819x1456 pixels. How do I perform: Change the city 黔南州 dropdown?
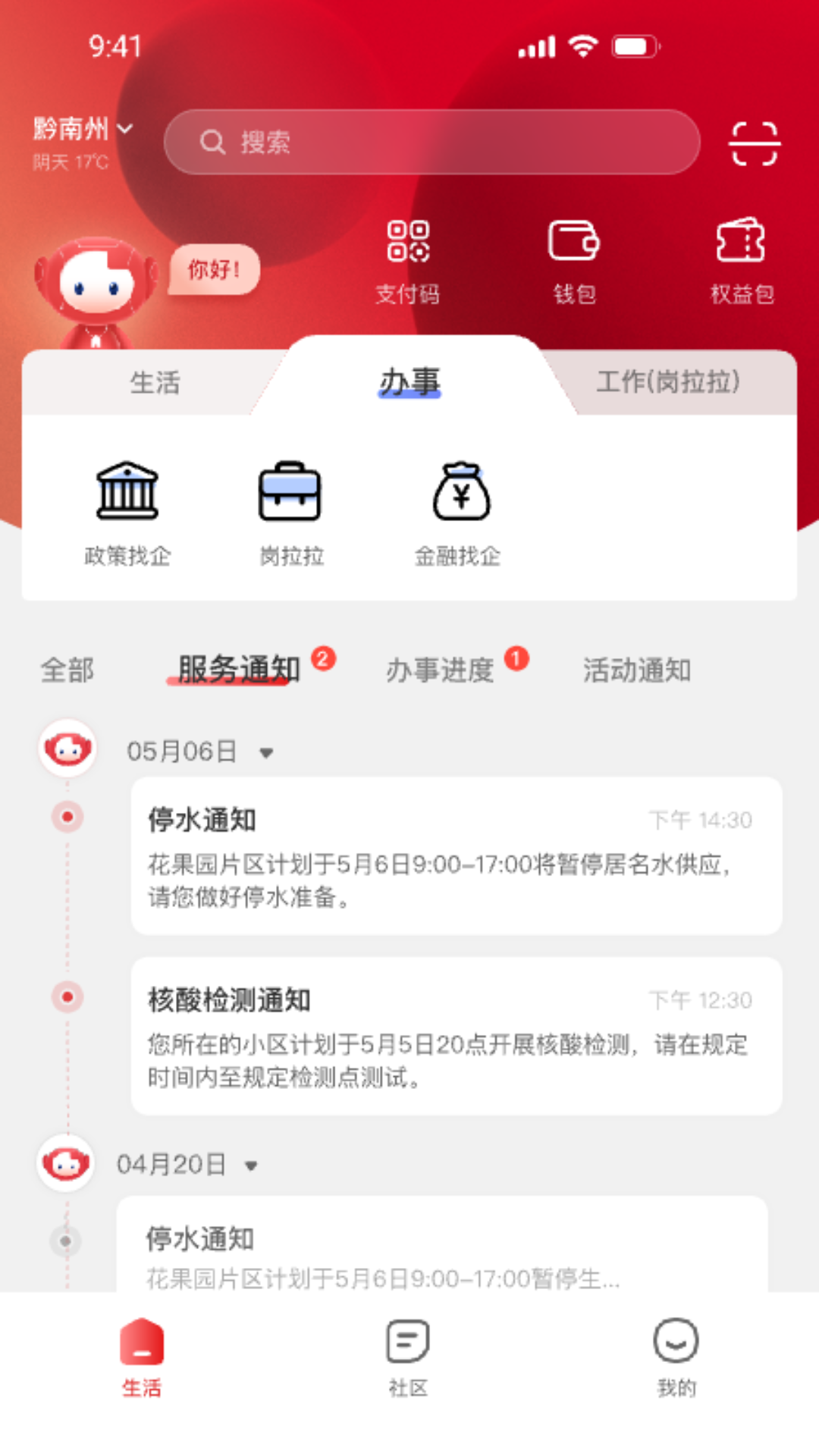[x=83, y=129]
